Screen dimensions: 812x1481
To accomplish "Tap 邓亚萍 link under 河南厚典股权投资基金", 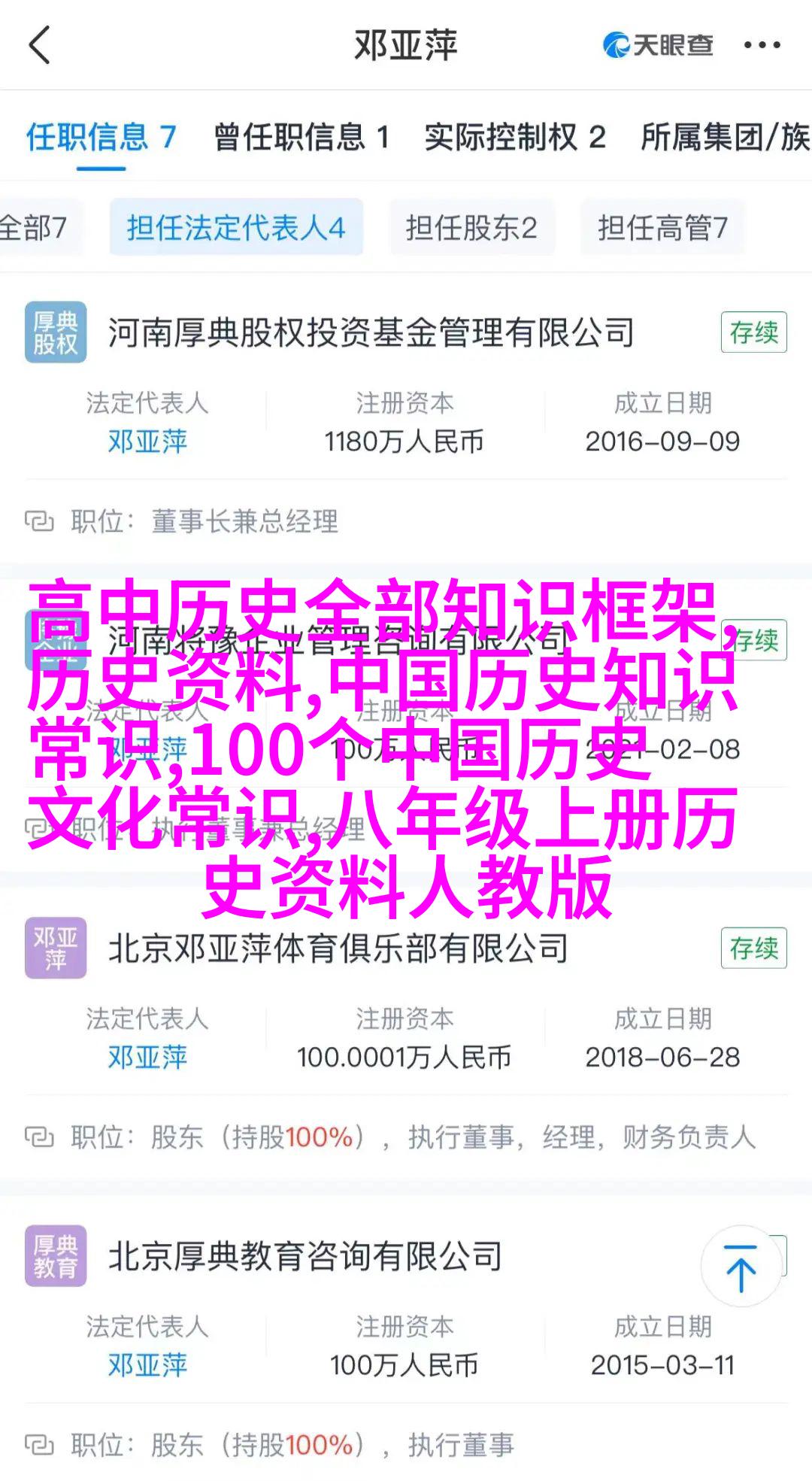I will (147, 442).
